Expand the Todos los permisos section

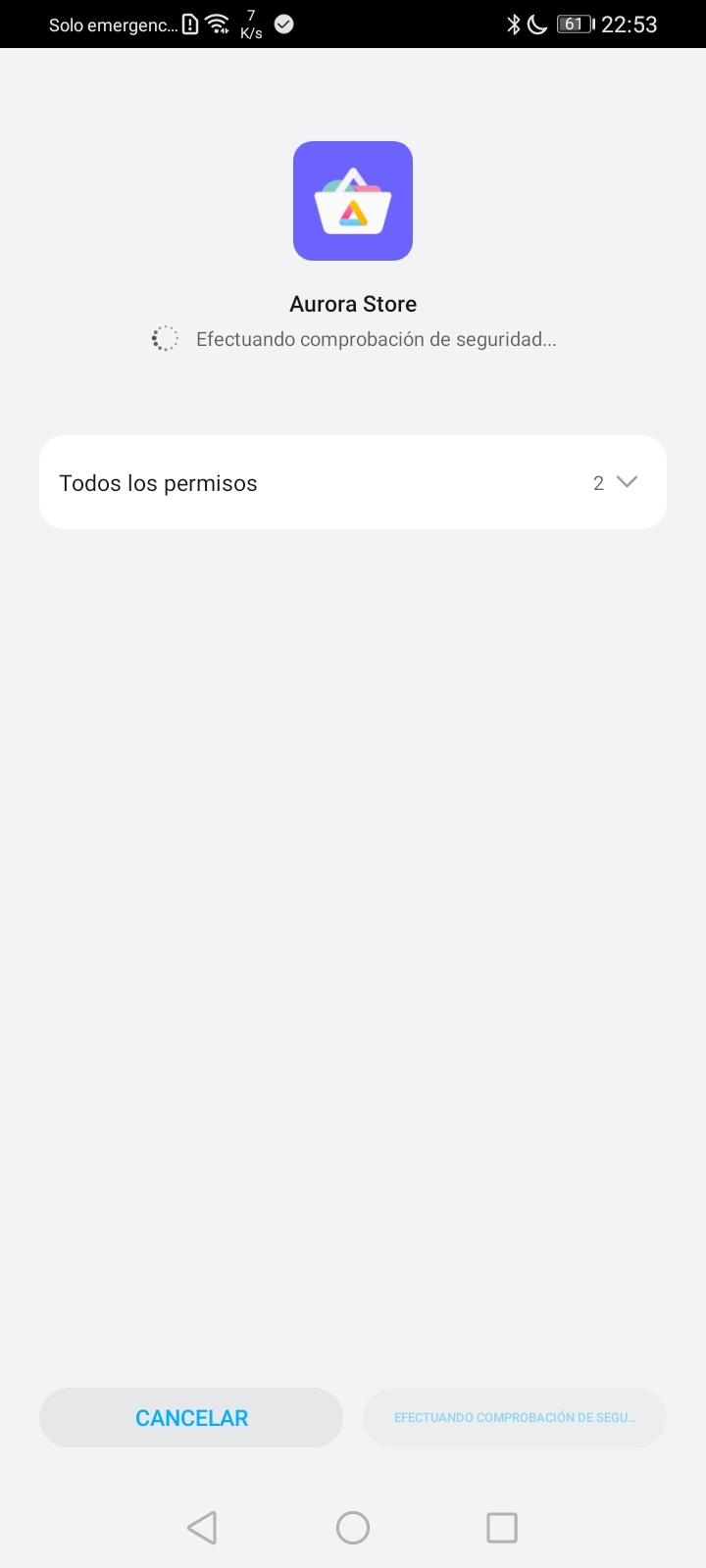point(353,482)
